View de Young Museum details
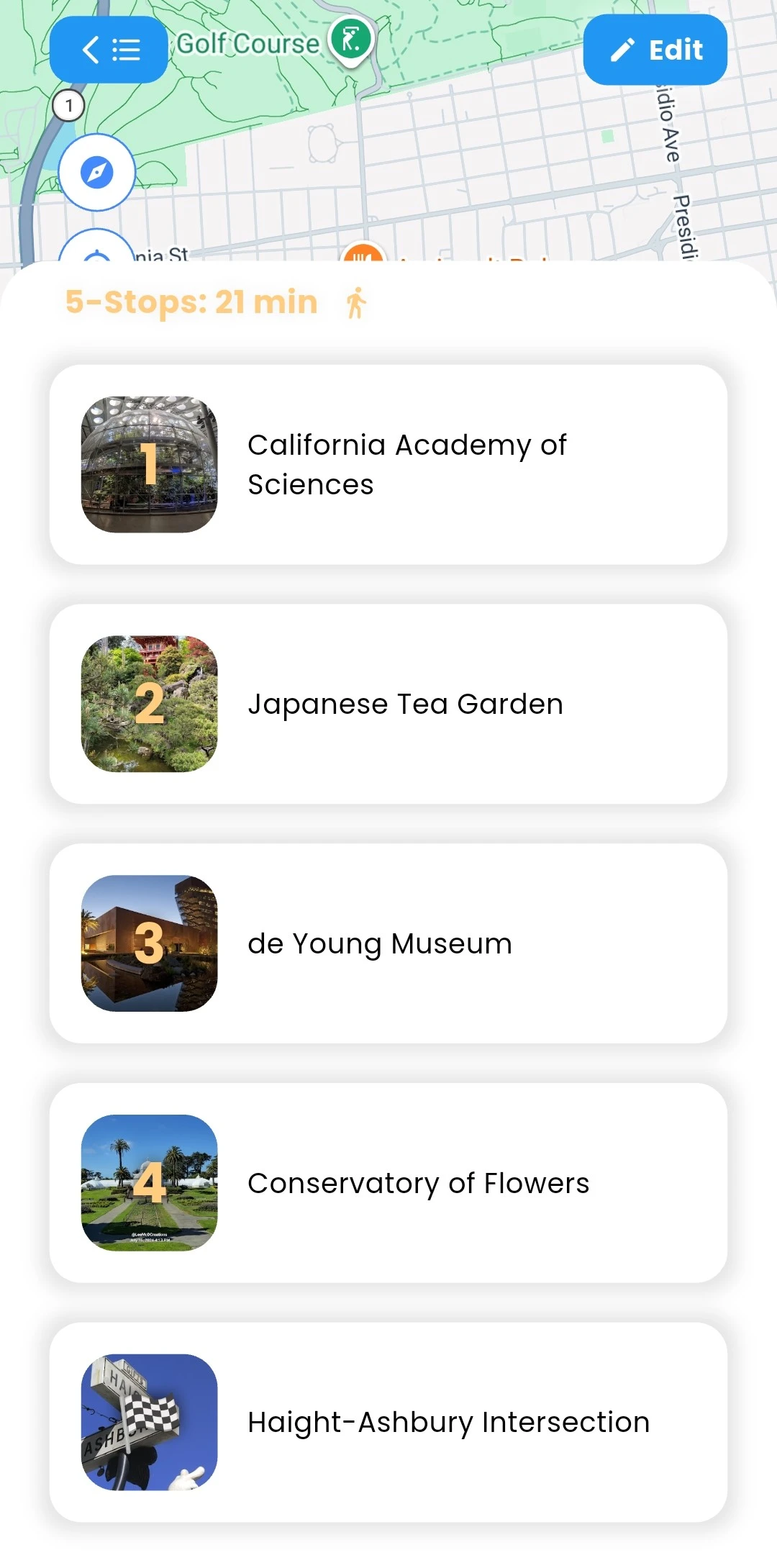This screenshot has width=777, height=1568. coord(388,943)
